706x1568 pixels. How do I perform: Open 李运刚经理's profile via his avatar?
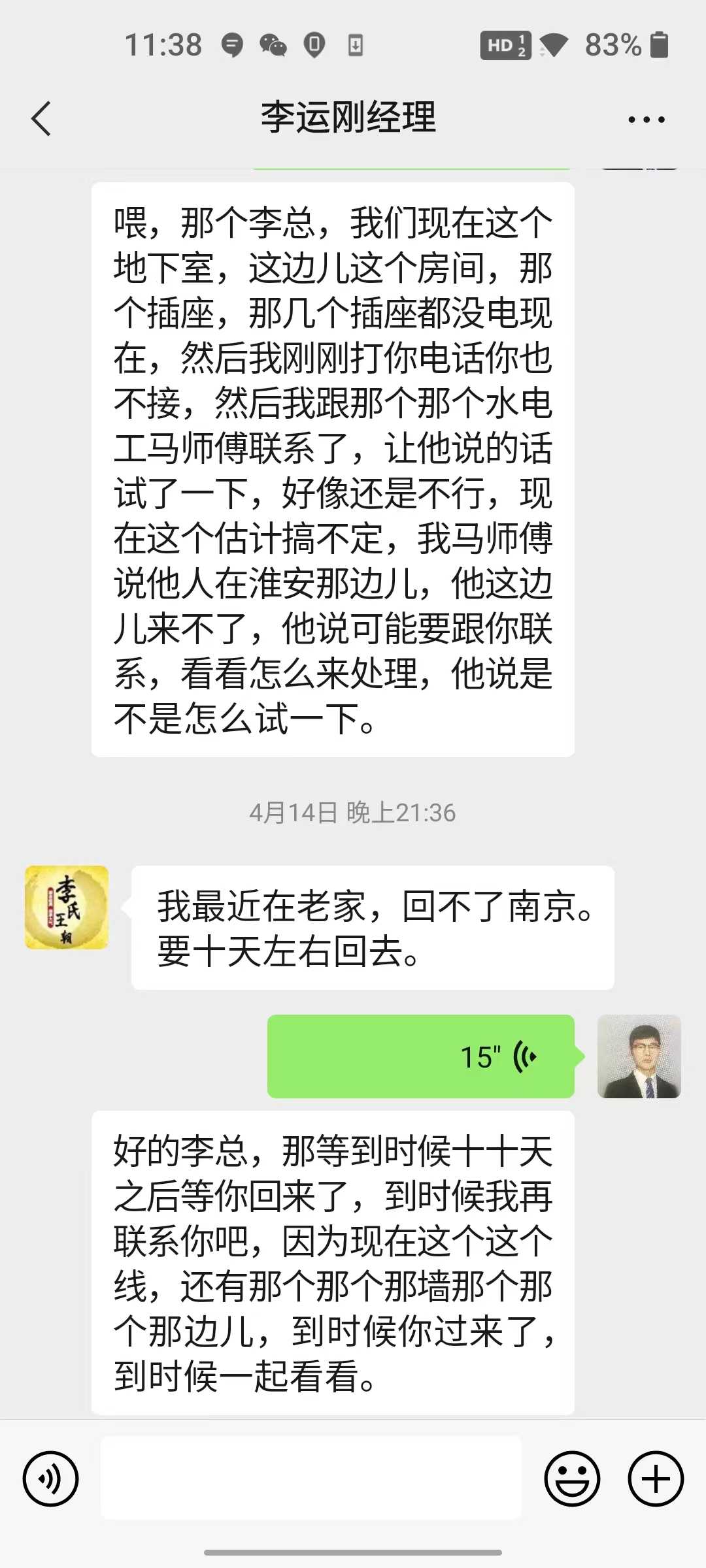(x=67, y=907)
